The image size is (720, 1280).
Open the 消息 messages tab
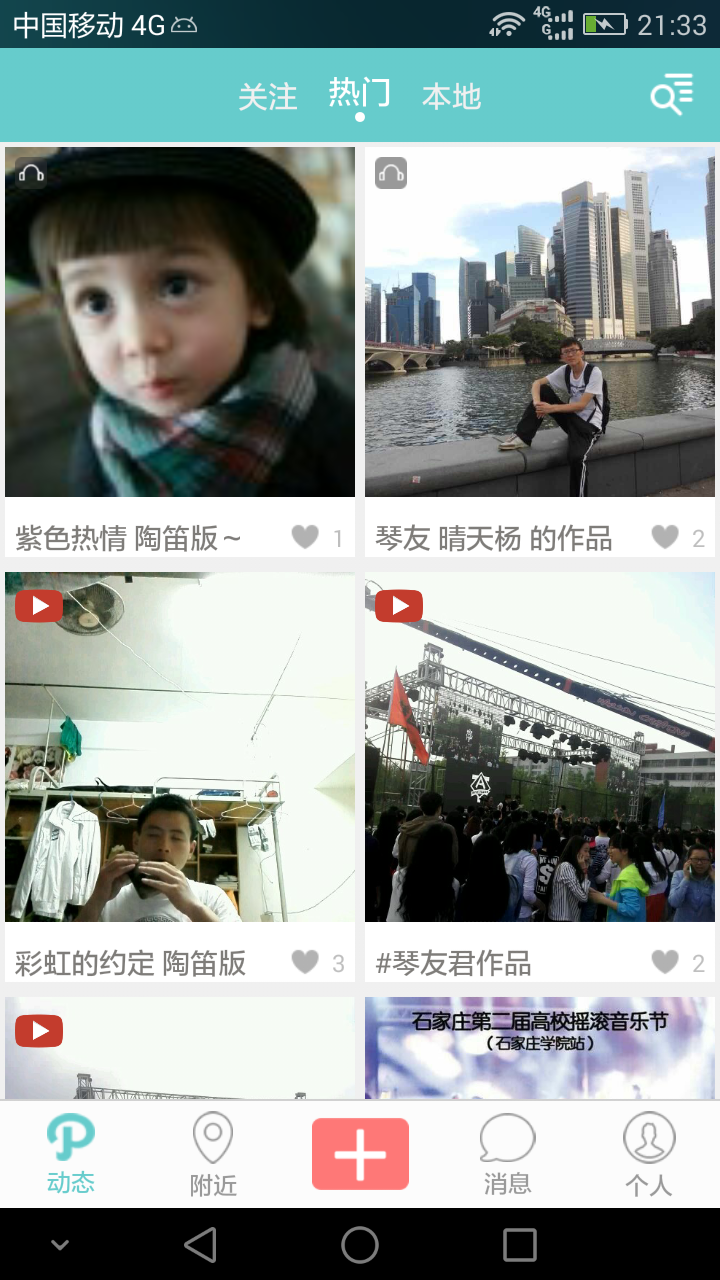point(507,1154)
